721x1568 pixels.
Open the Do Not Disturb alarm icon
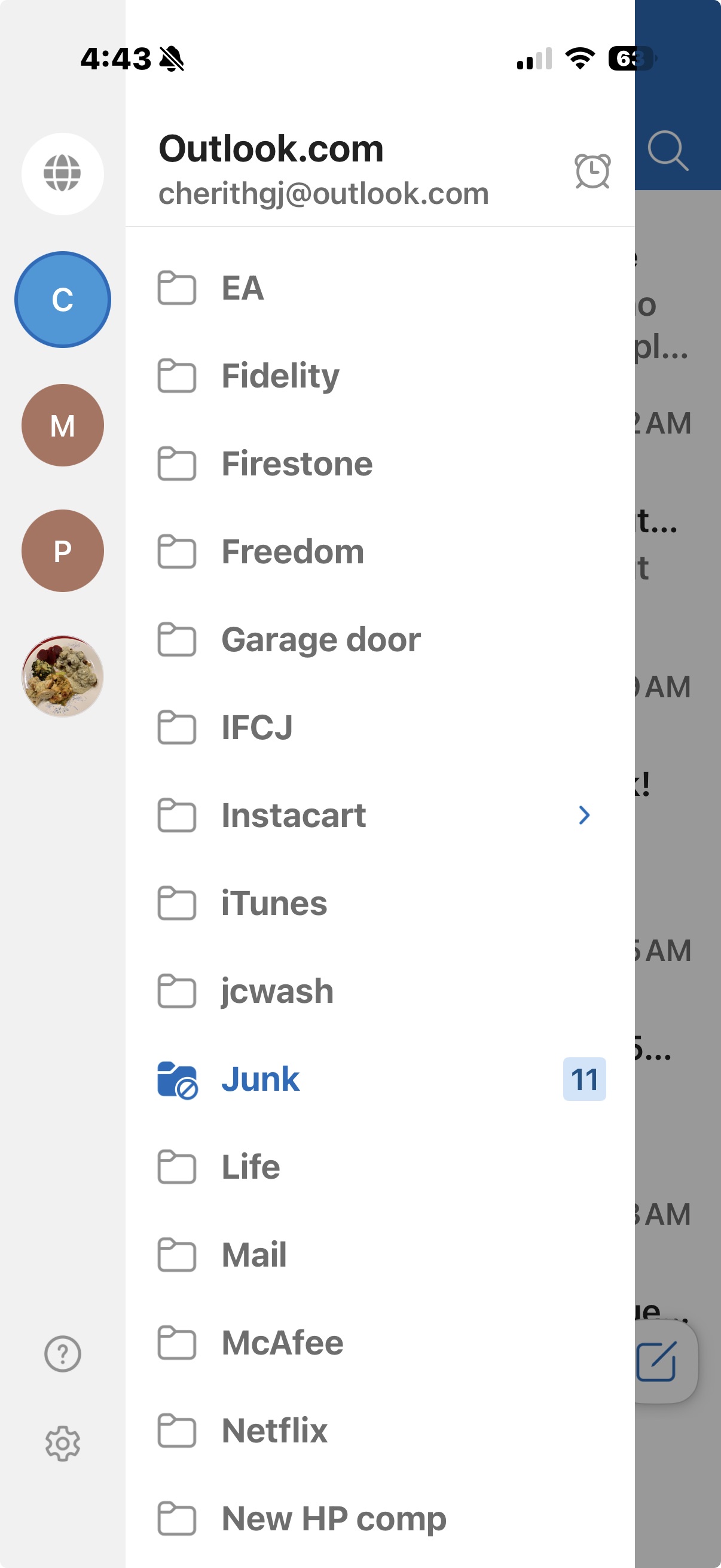(x=592, y=171)
